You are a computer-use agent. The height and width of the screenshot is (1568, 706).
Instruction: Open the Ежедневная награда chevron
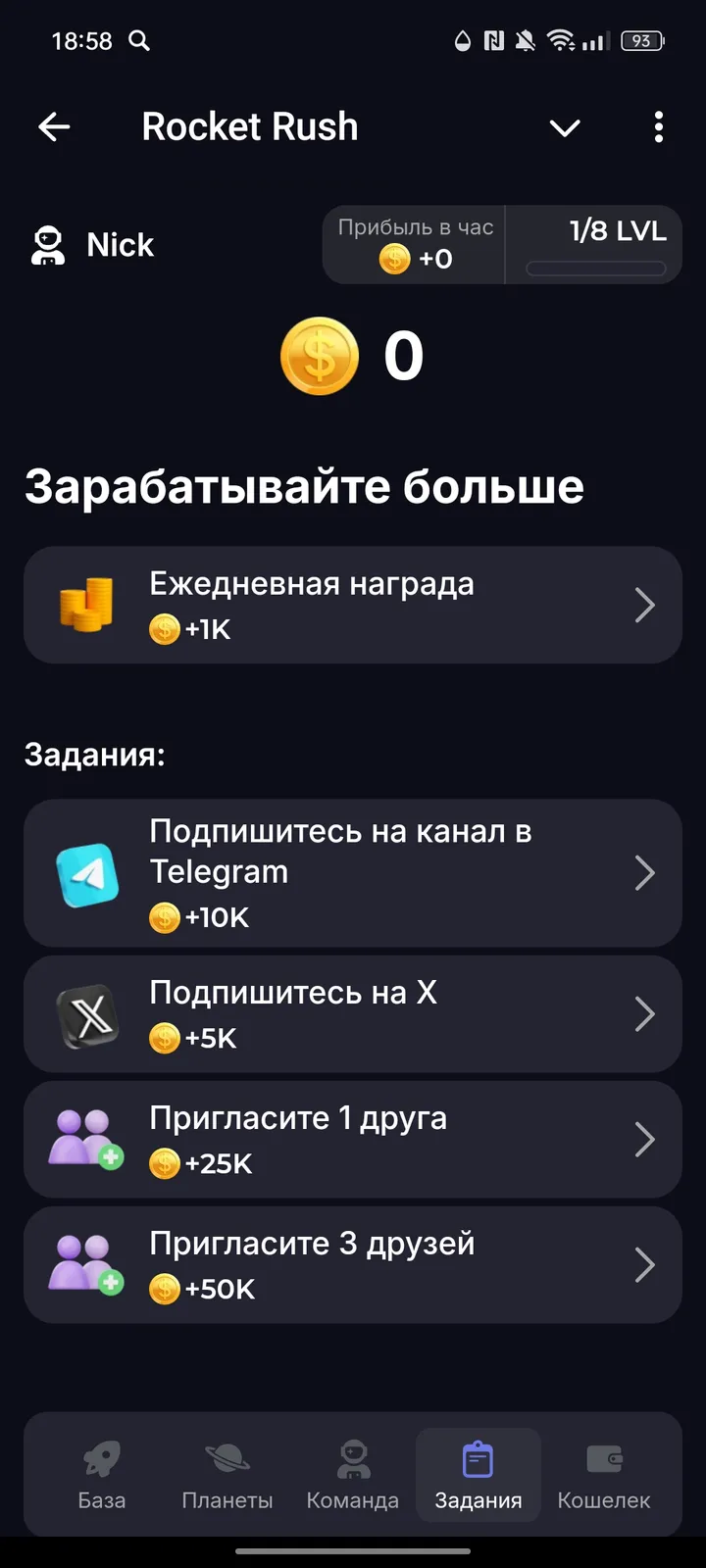tap(645, 605)
